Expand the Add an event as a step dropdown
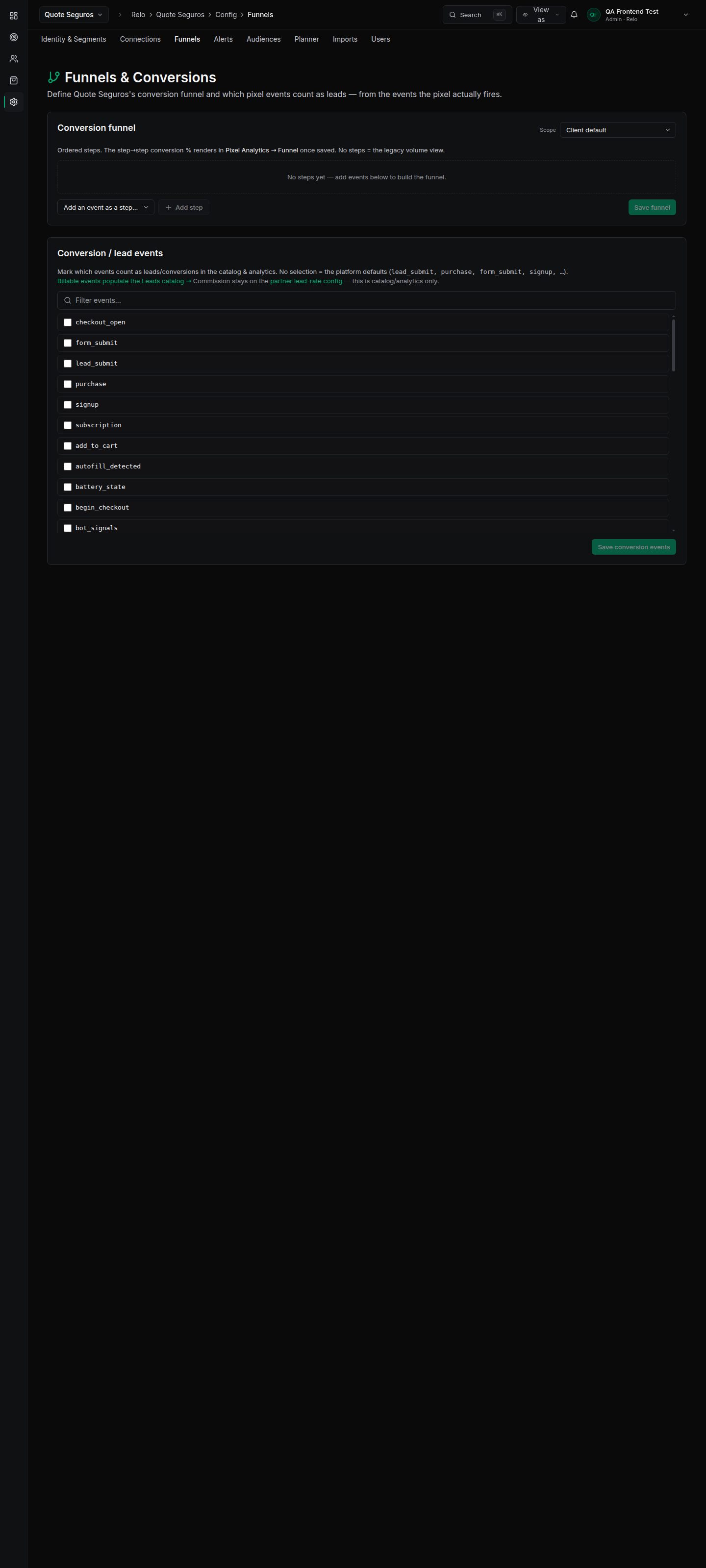Image resolution: width=706 pixels, height=1568 pixels. click(x=105, y=208)
